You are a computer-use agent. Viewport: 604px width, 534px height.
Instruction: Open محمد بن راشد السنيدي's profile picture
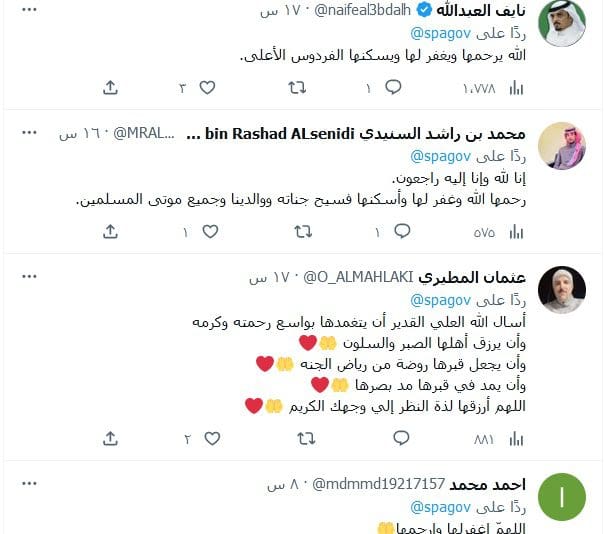[x=561, y=146]
